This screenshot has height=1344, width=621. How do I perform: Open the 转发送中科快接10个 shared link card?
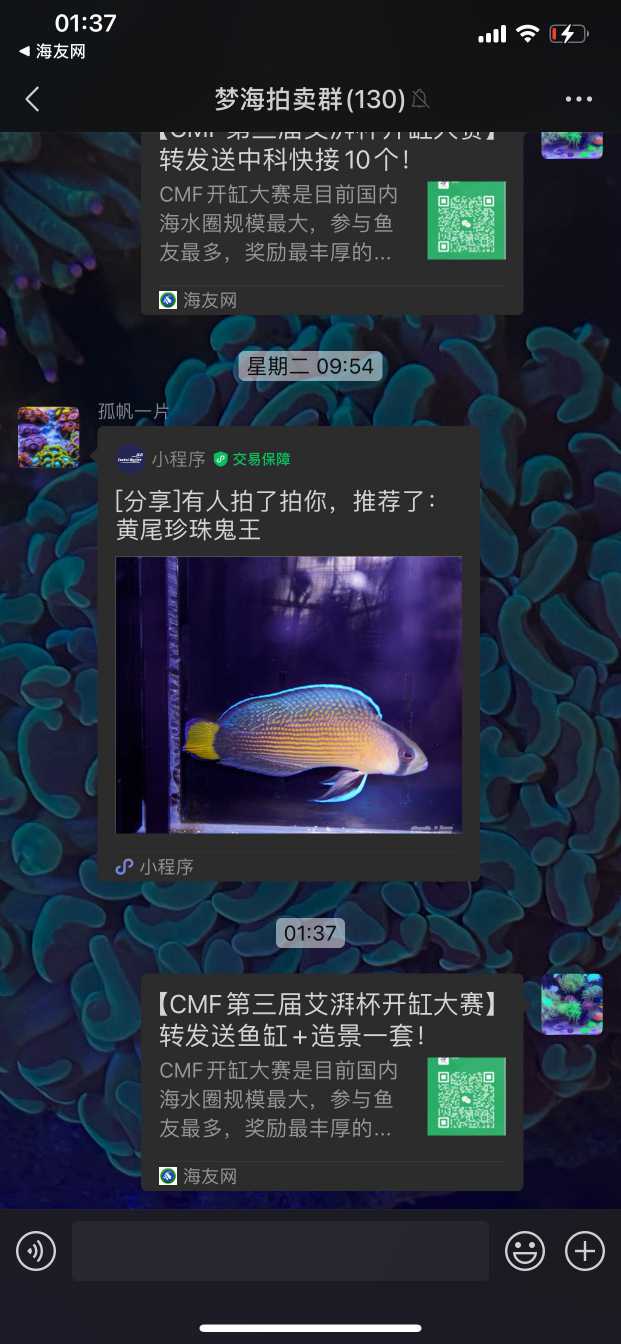pos(331,222)
